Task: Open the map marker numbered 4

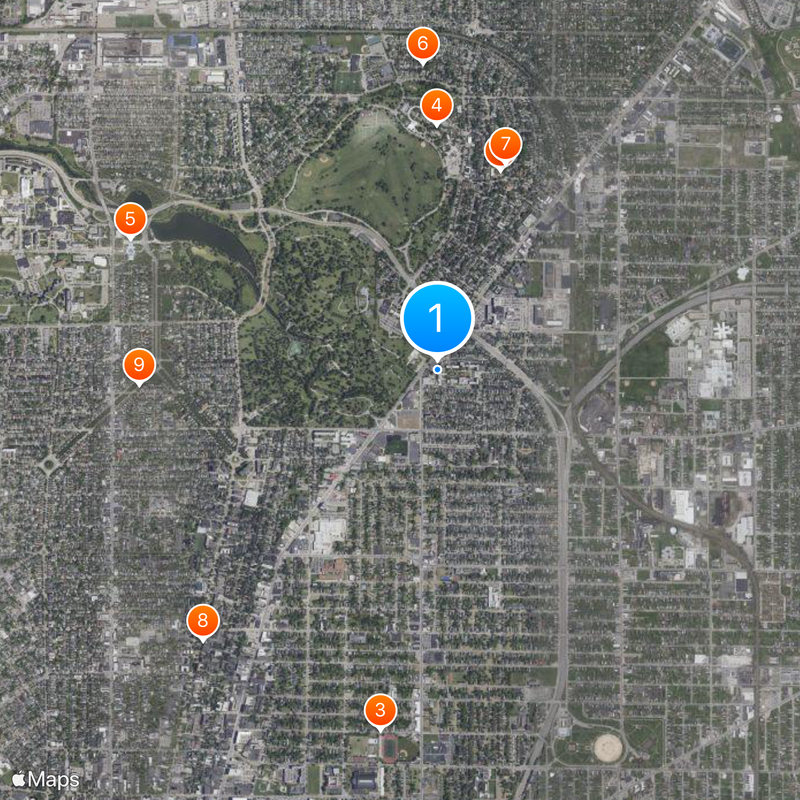Action: coord(436,105)
